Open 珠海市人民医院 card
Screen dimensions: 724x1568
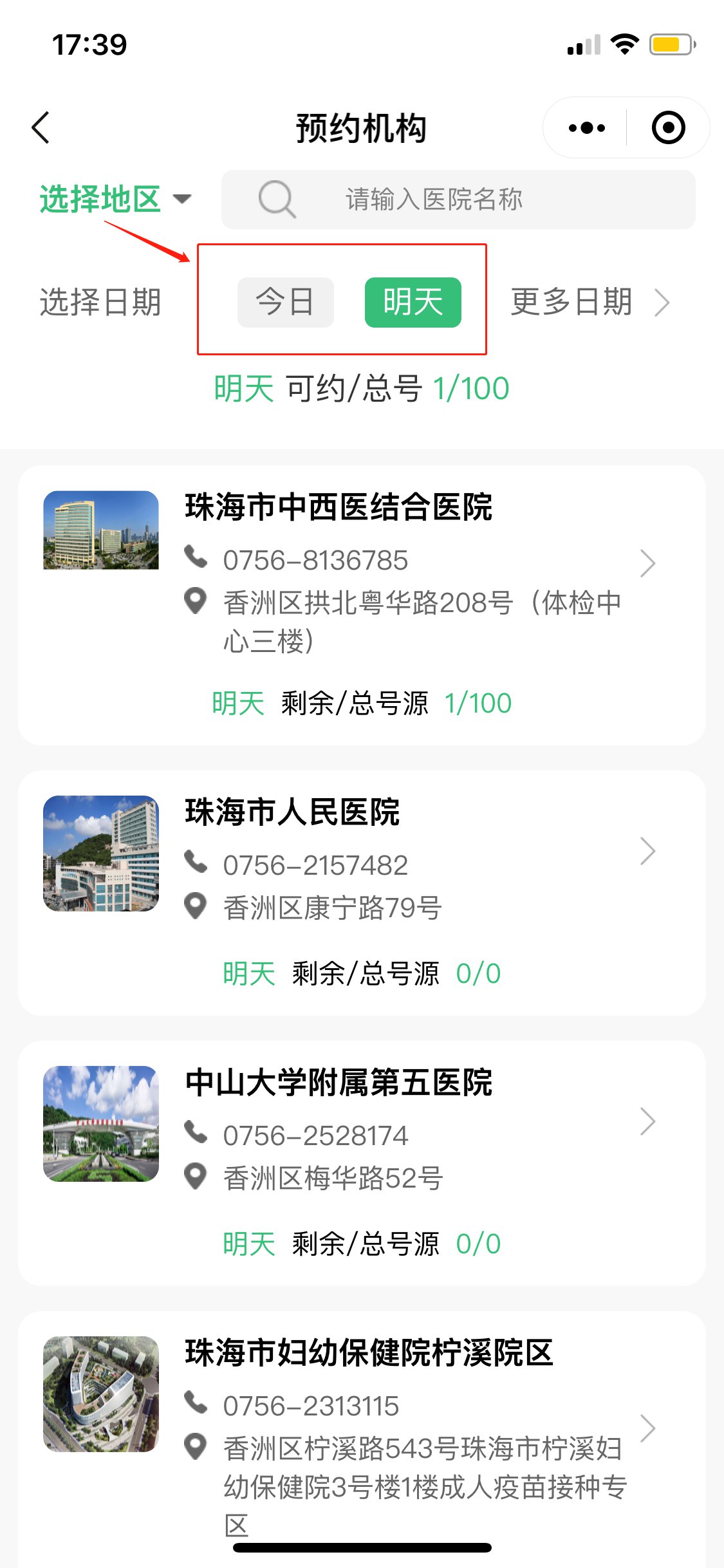point(362,892)
